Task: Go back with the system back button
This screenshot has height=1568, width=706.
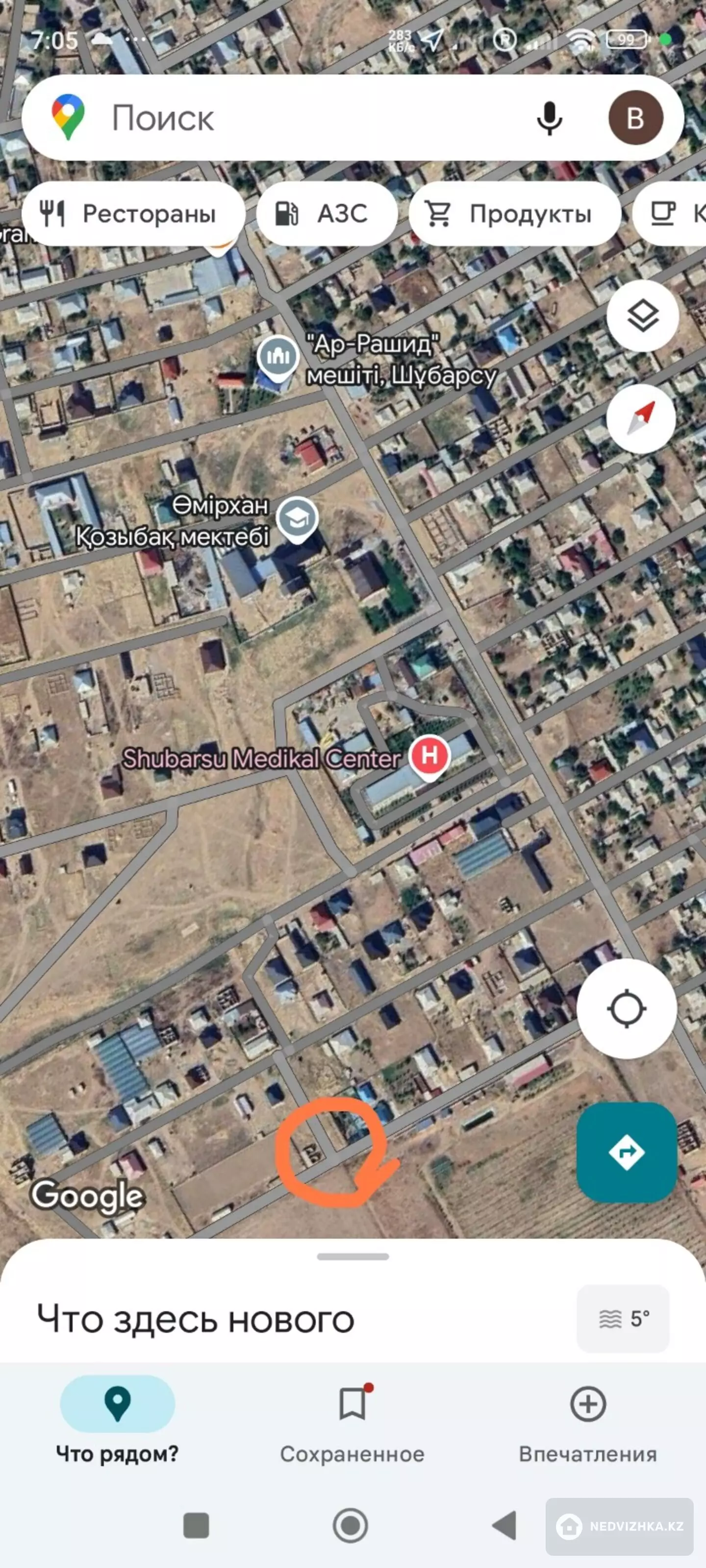Action: coord(504,1525)
